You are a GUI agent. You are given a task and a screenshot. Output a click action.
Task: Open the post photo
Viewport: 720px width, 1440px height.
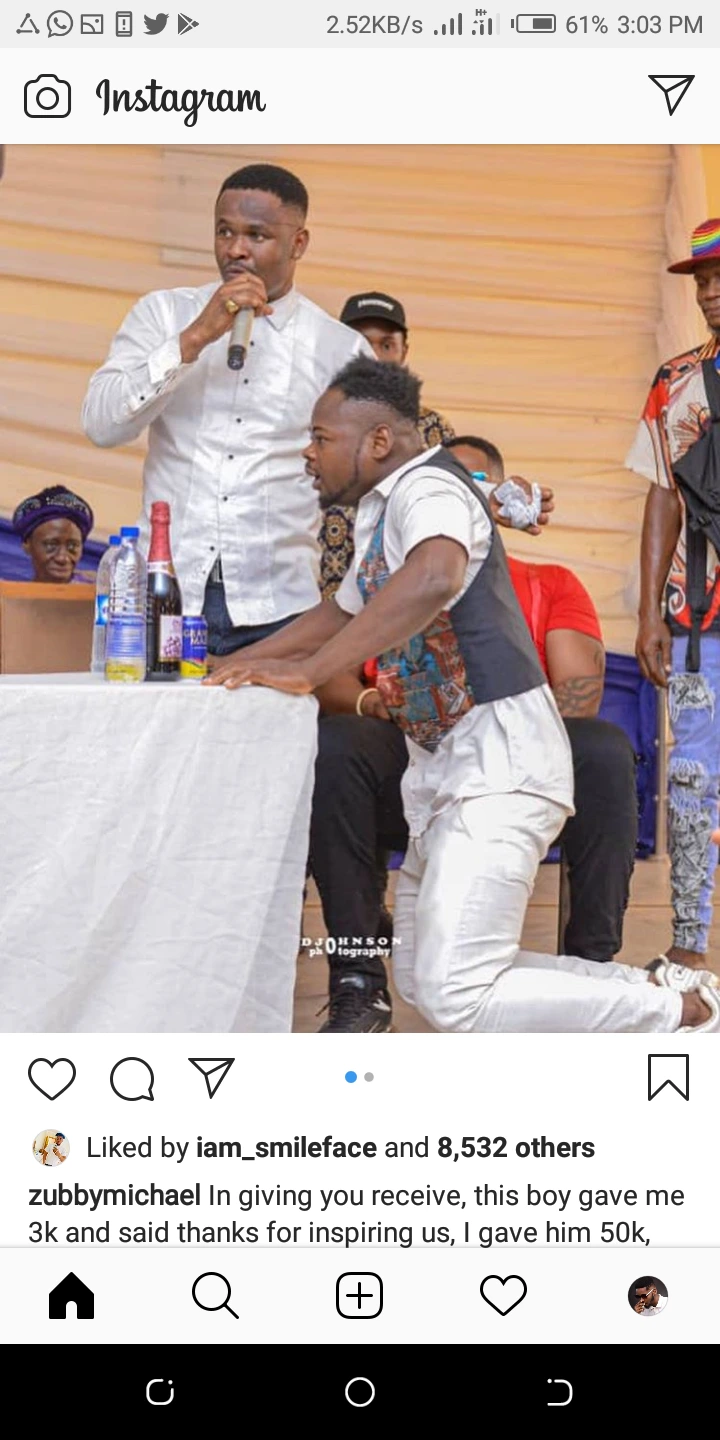click(x=360, y=588)
